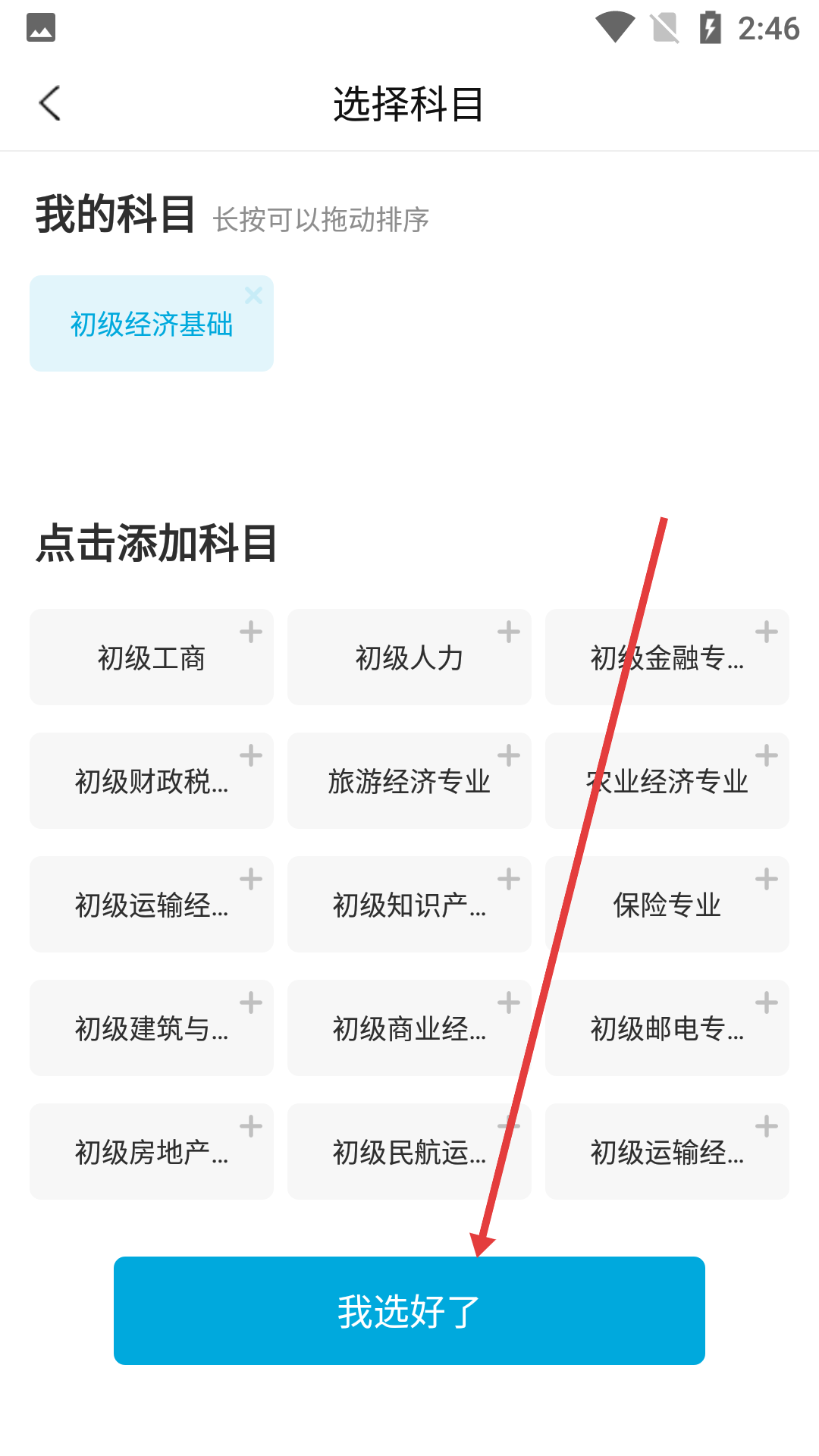Add the 初级工商 subject
Viewport: 819px width, 1456px height.
coord(152,657)
